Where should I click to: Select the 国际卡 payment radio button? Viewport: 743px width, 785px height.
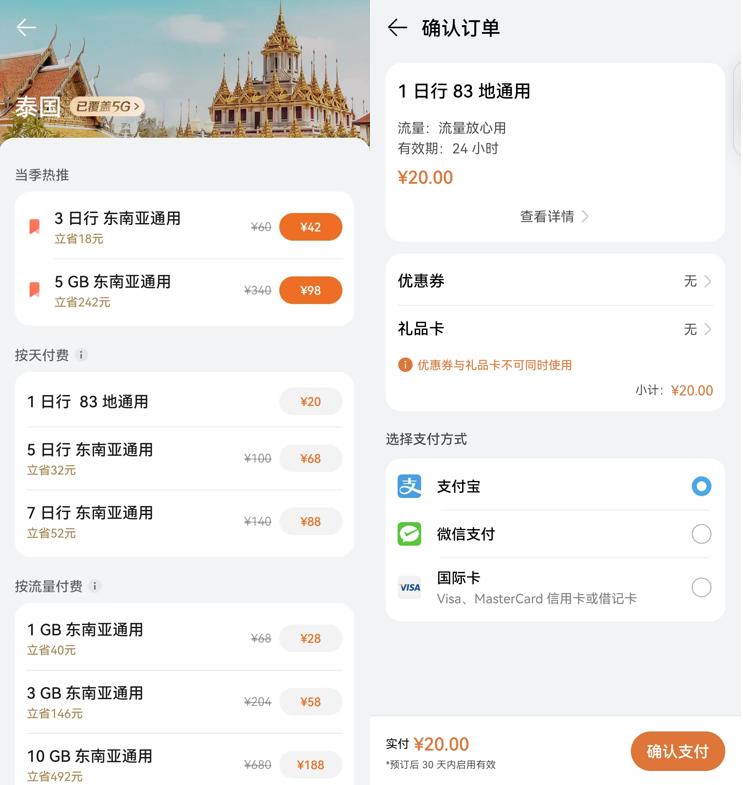(702, 587)
